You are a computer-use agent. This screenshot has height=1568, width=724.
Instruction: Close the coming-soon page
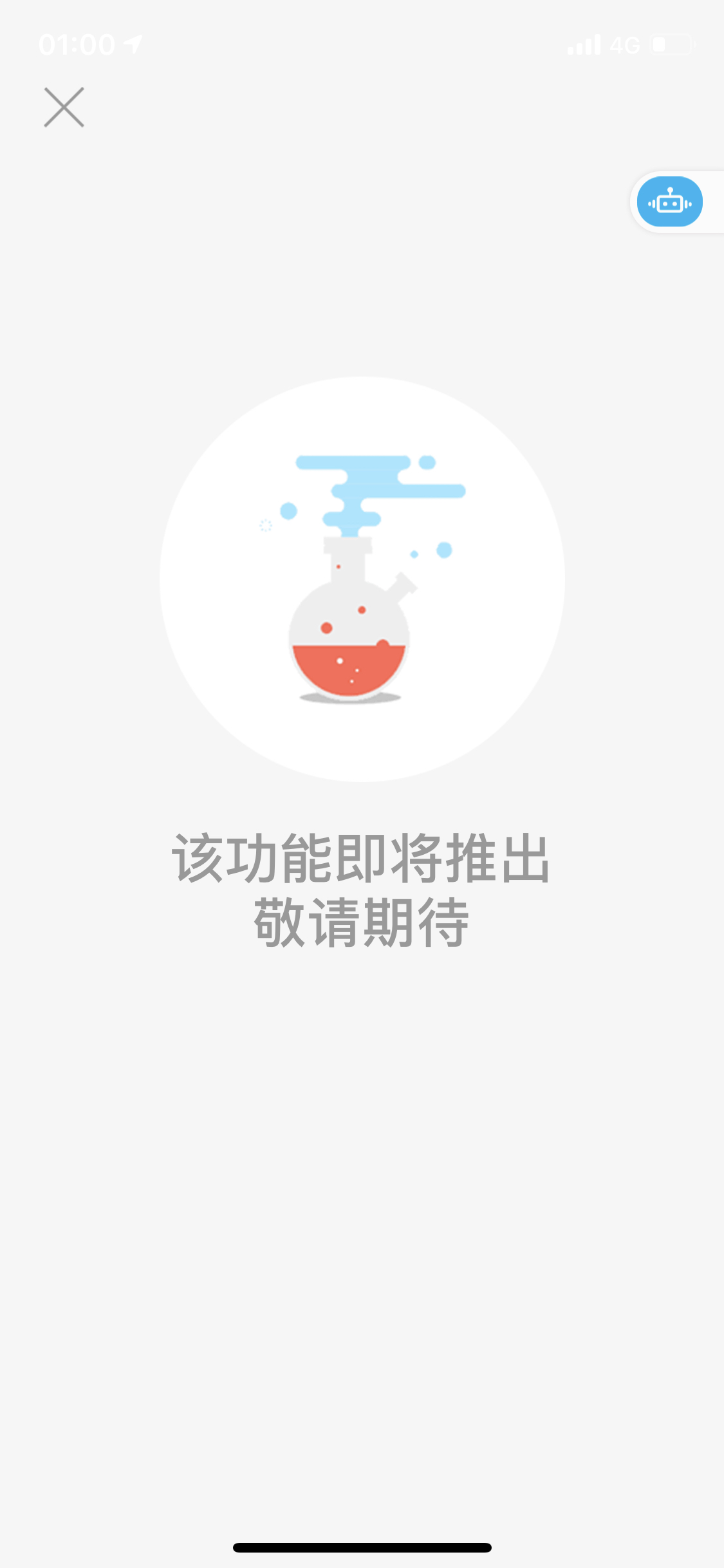64,107
